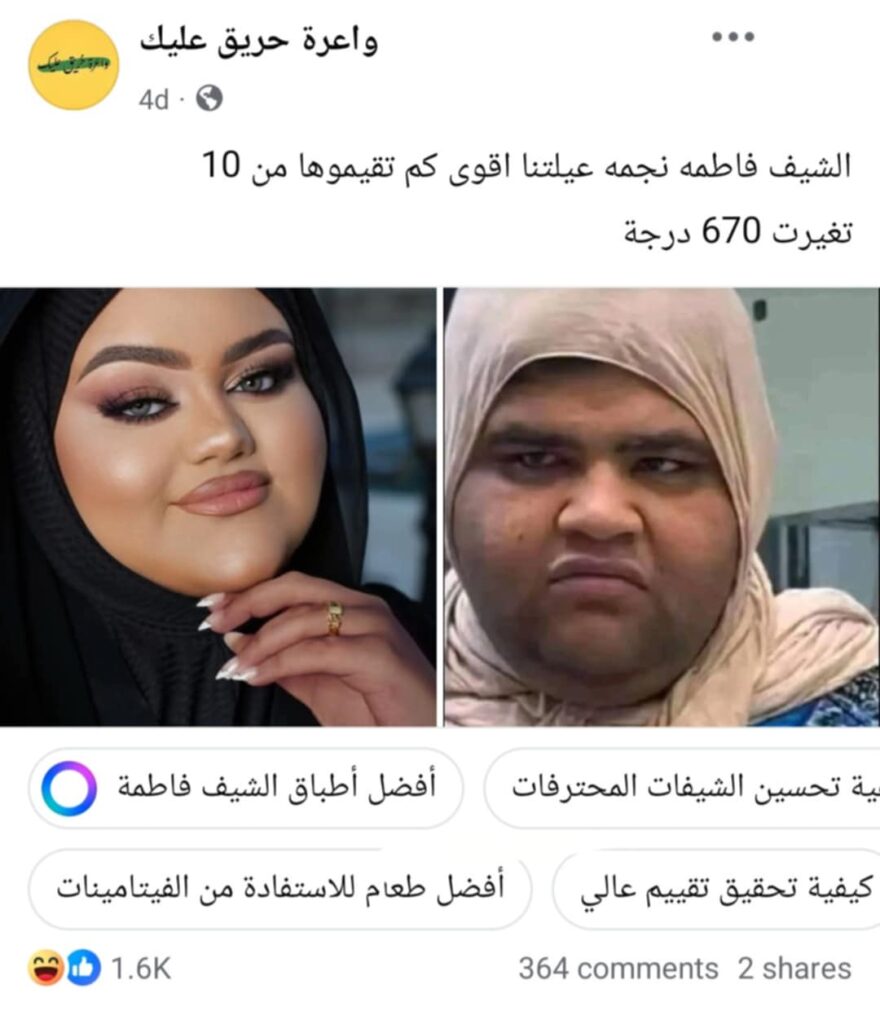The image size is (880, 1024).
Task: View the 2 shares
Action: coord(794,968)
